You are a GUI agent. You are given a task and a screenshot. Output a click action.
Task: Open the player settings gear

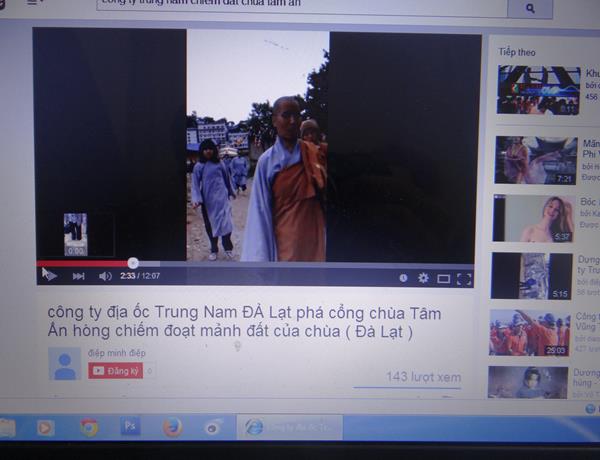click(423, 278)
